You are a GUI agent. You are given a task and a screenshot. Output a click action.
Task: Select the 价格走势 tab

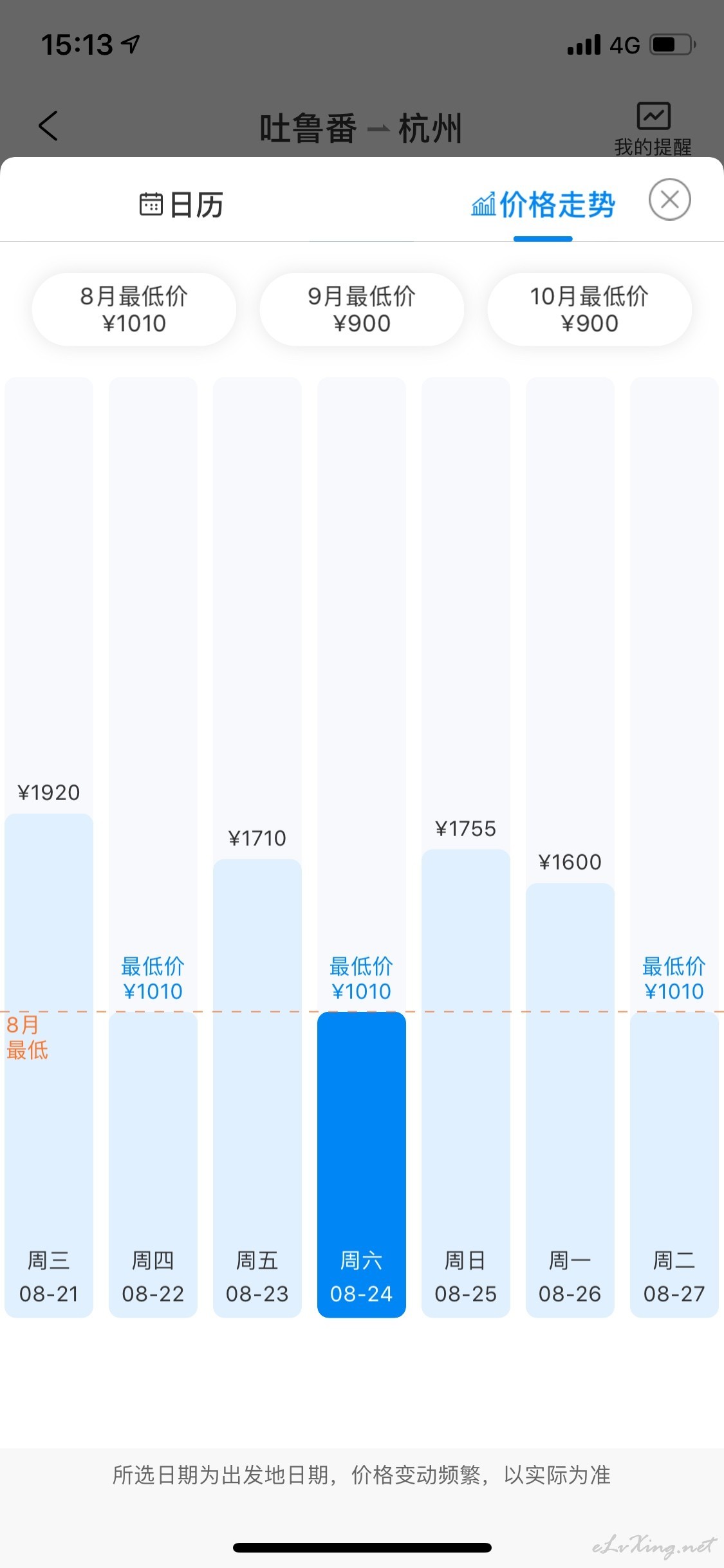(x=543, y=205)
